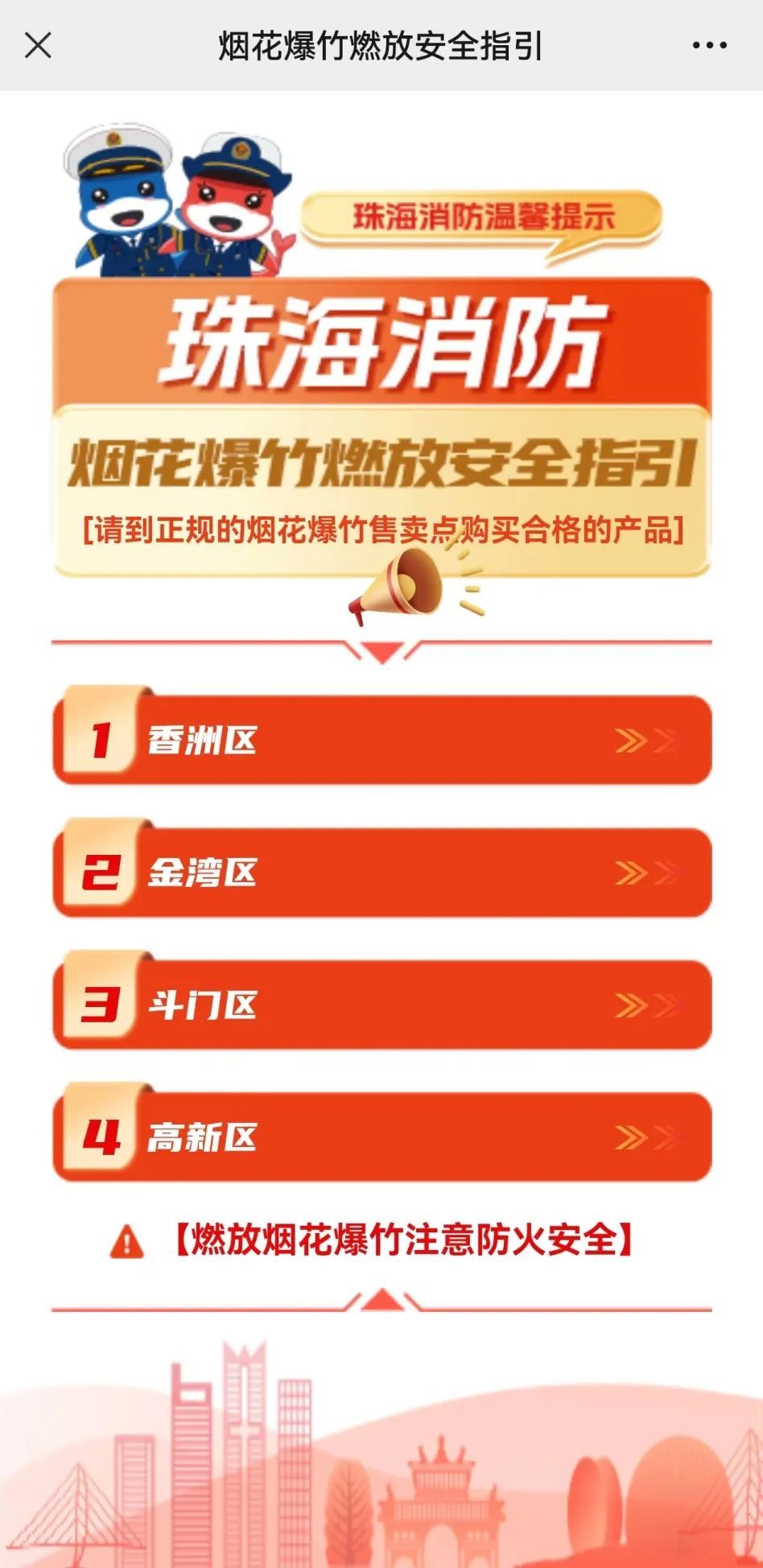763x1568 pixels.
Task: Open the three-dot overflow menu
Action: (x=709, y=46)
